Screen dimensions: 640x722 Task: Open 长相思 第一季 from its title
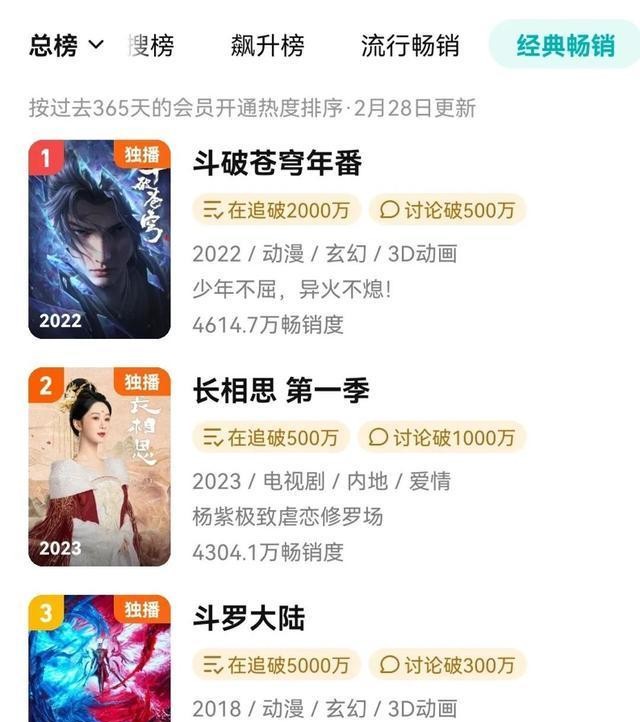(x=281, y=391)
